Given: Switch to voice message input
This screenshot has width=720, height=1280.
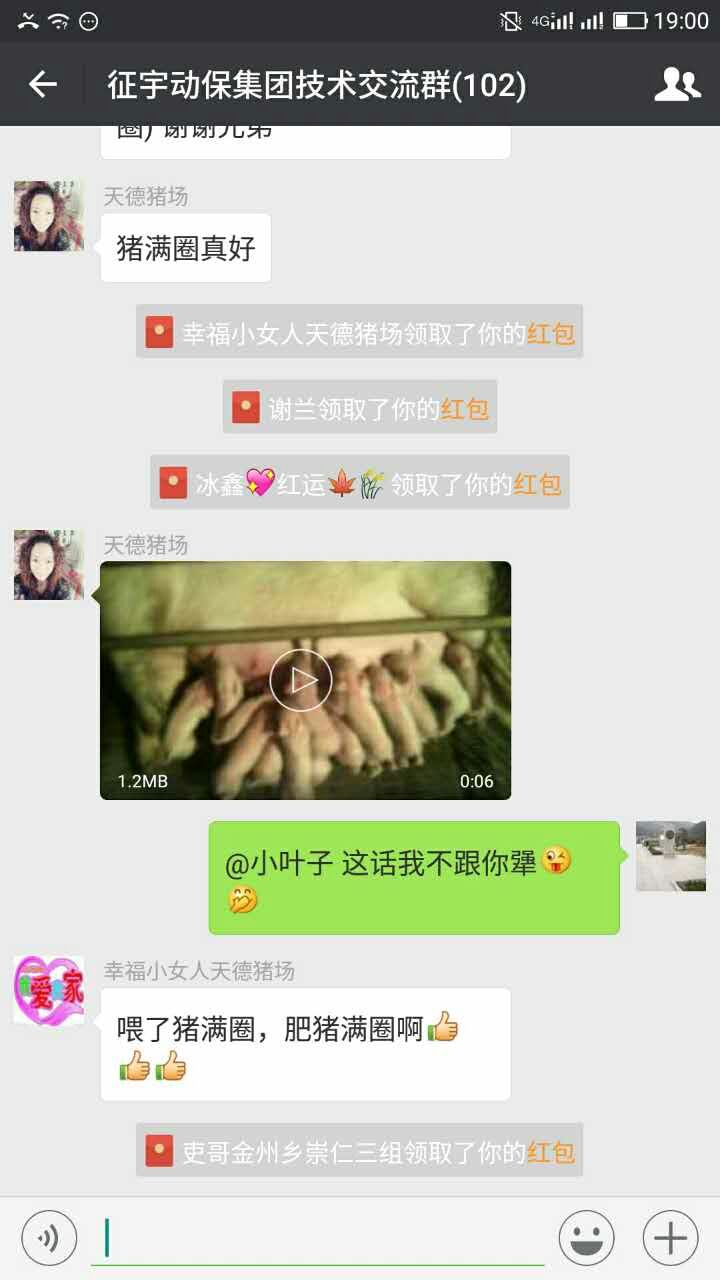Looking at the screenshot, I should [x=49, y=1239].
